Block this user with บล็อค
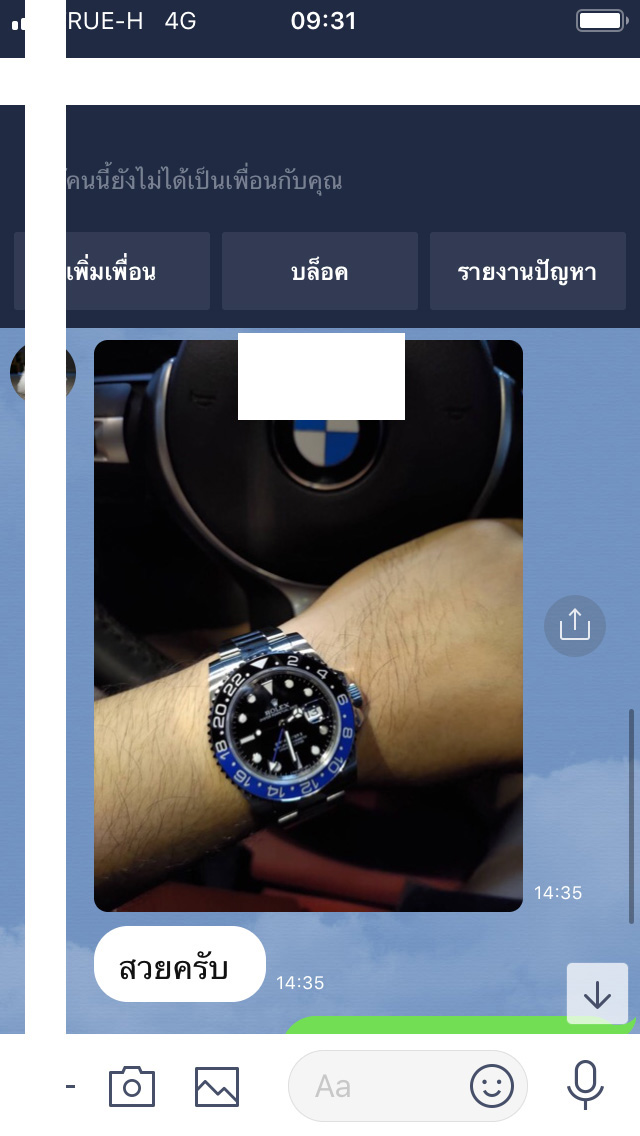 (319, 271)
